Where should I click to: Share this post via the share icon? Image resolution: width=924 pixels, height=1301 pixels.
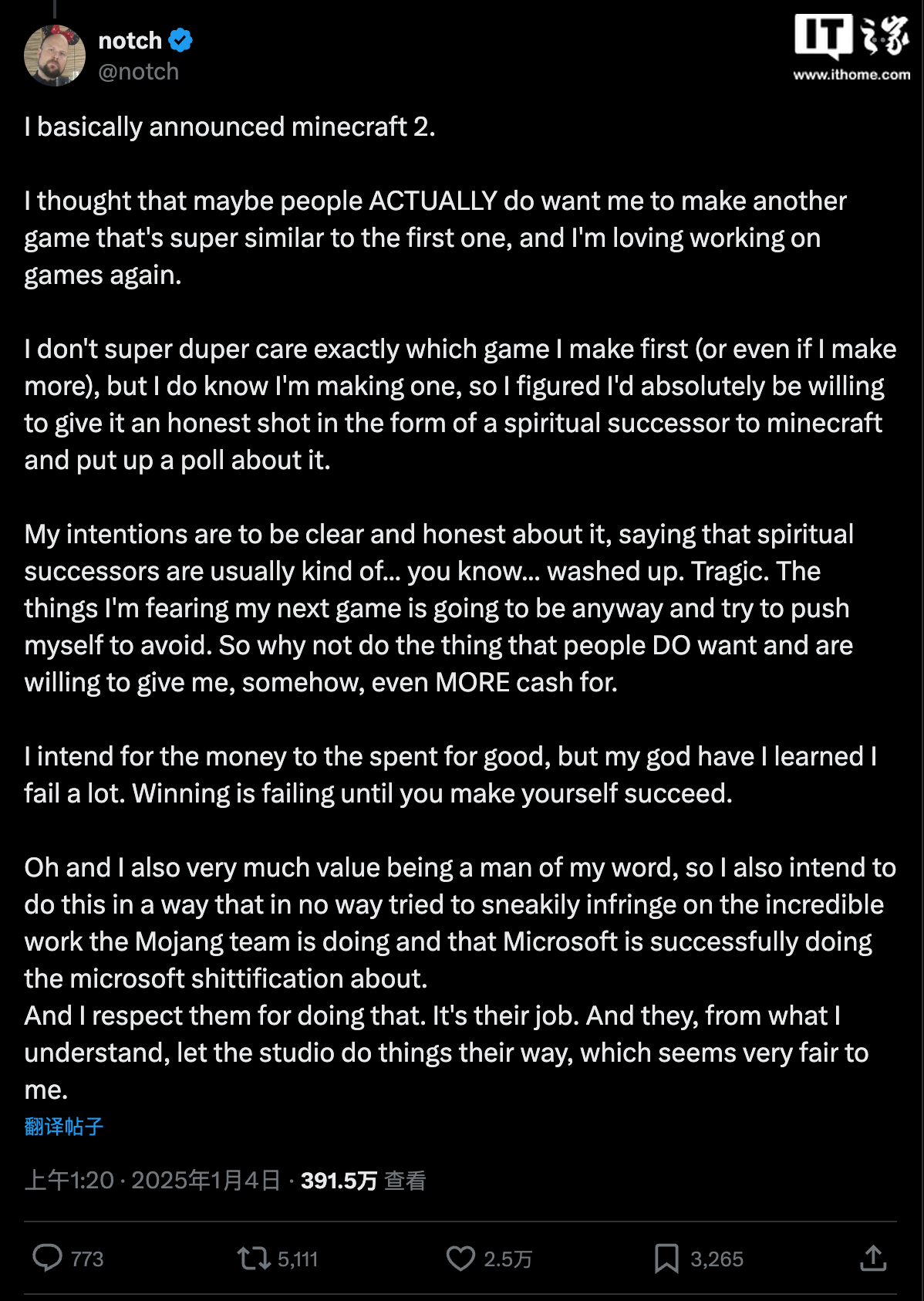tap(873, 1258)
